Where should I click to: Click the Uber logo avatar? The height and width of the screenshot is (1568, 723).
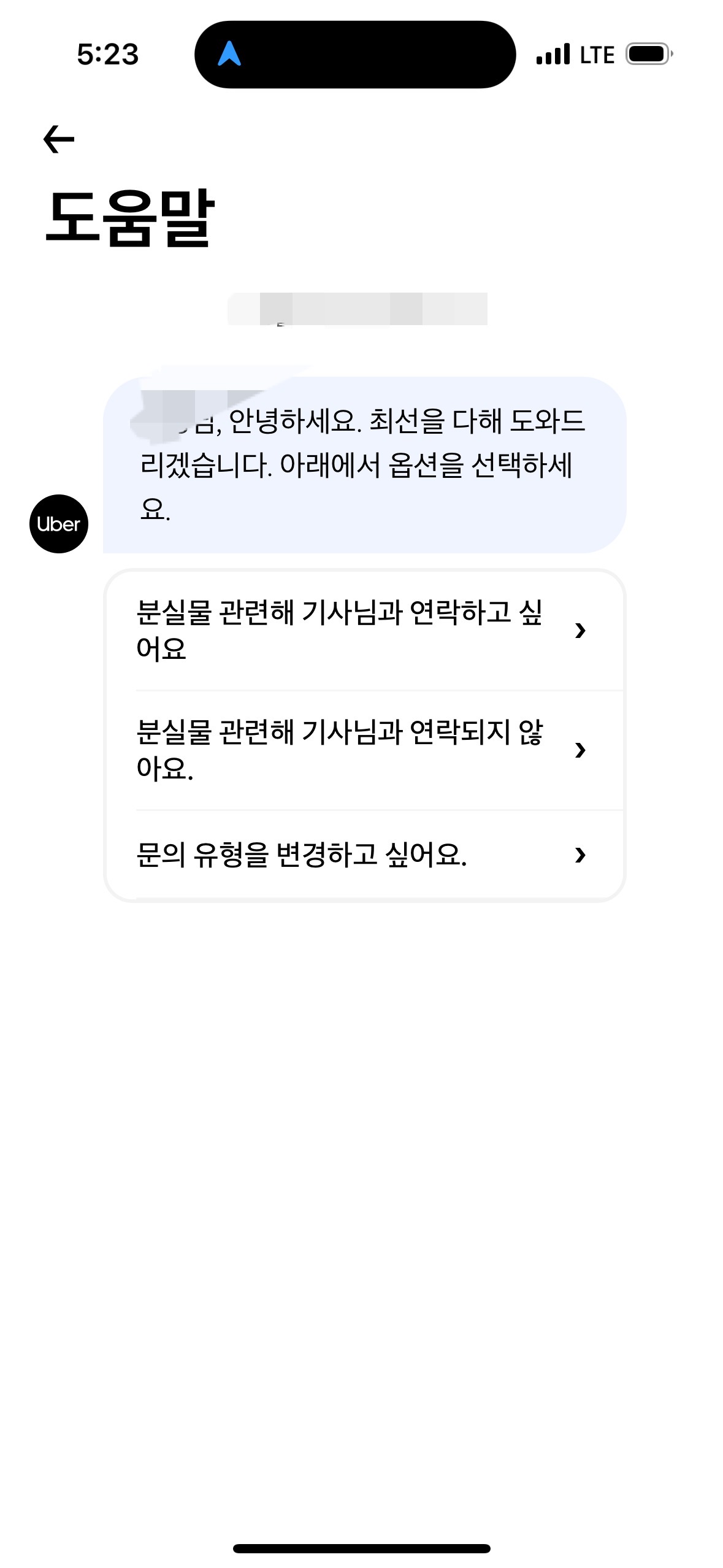coord(59,525)
